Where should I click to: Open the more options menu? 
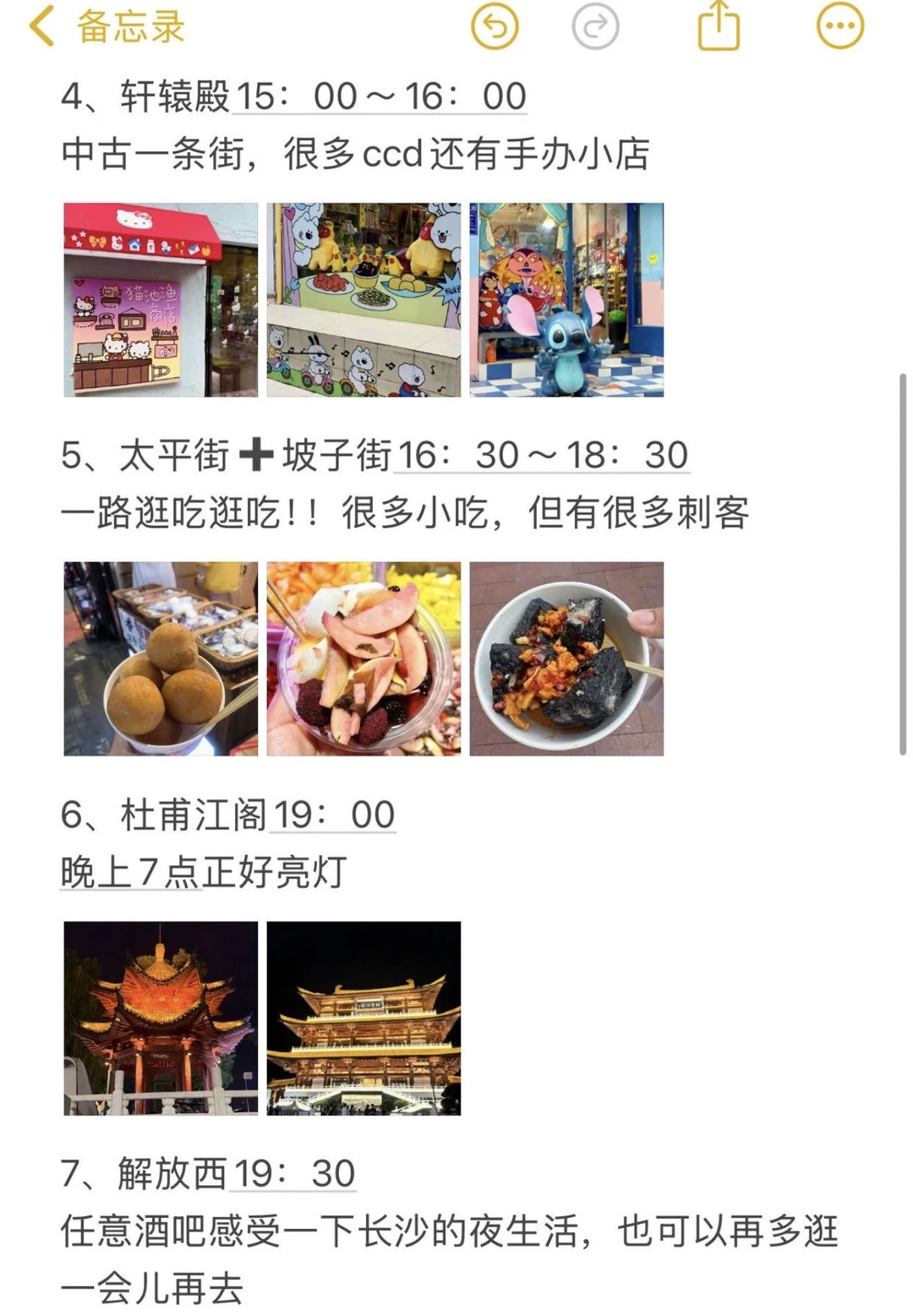coord(839,27)
